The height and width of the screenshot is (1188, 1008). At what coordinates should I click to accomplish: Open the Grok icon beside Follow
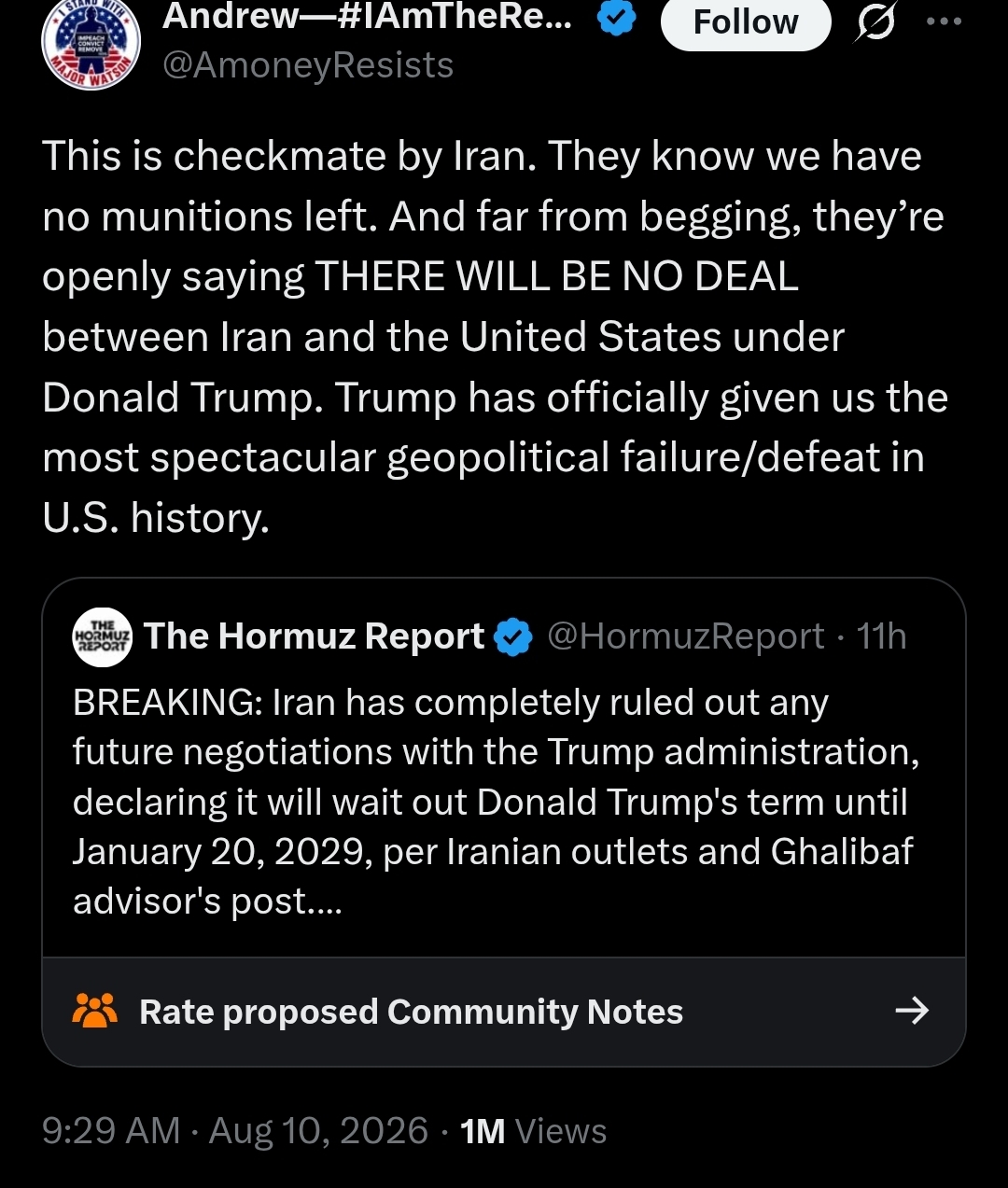tap(875, 24)
